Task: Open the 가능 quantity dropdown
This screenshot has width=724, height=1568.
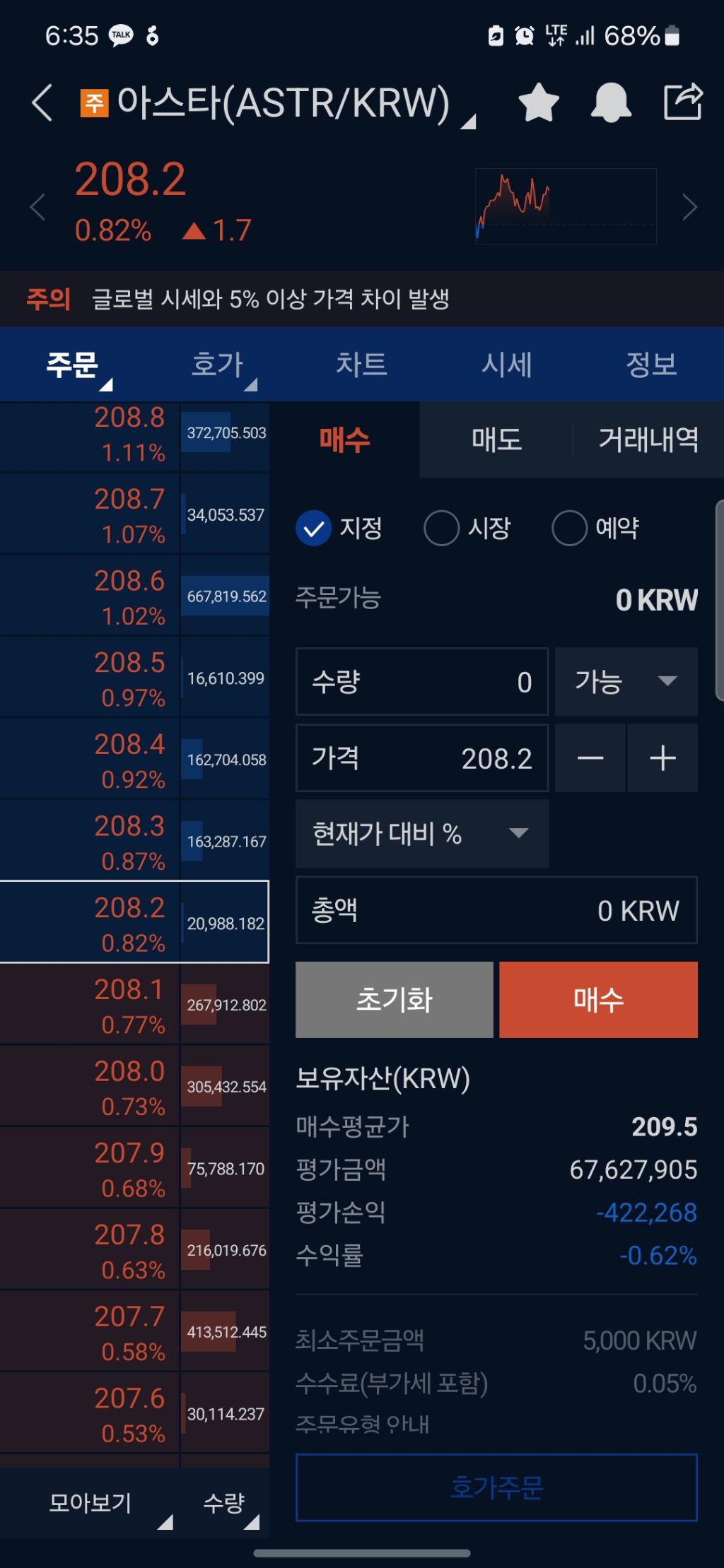Action: pyautogui.click(x=625, y=682)
